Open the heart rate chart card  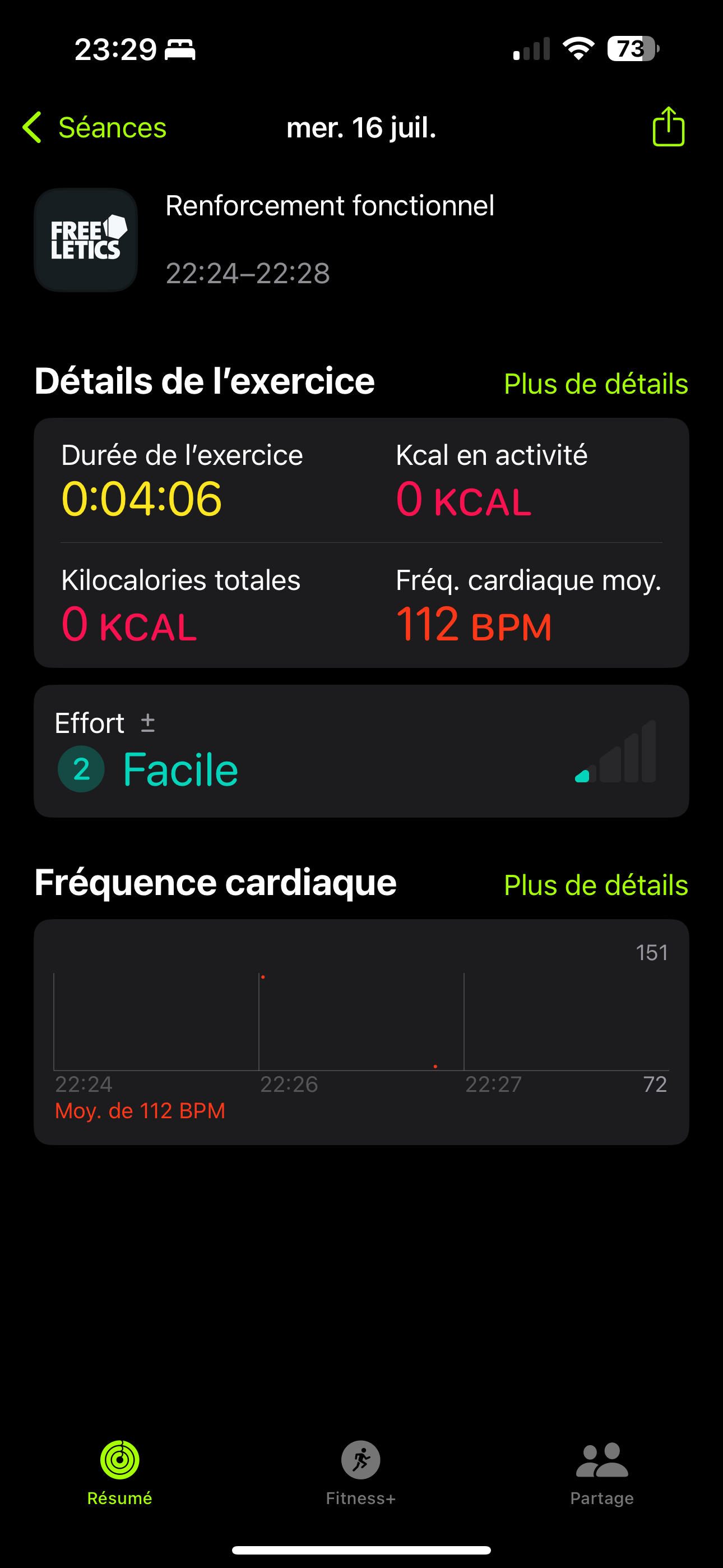[361, 1031]
